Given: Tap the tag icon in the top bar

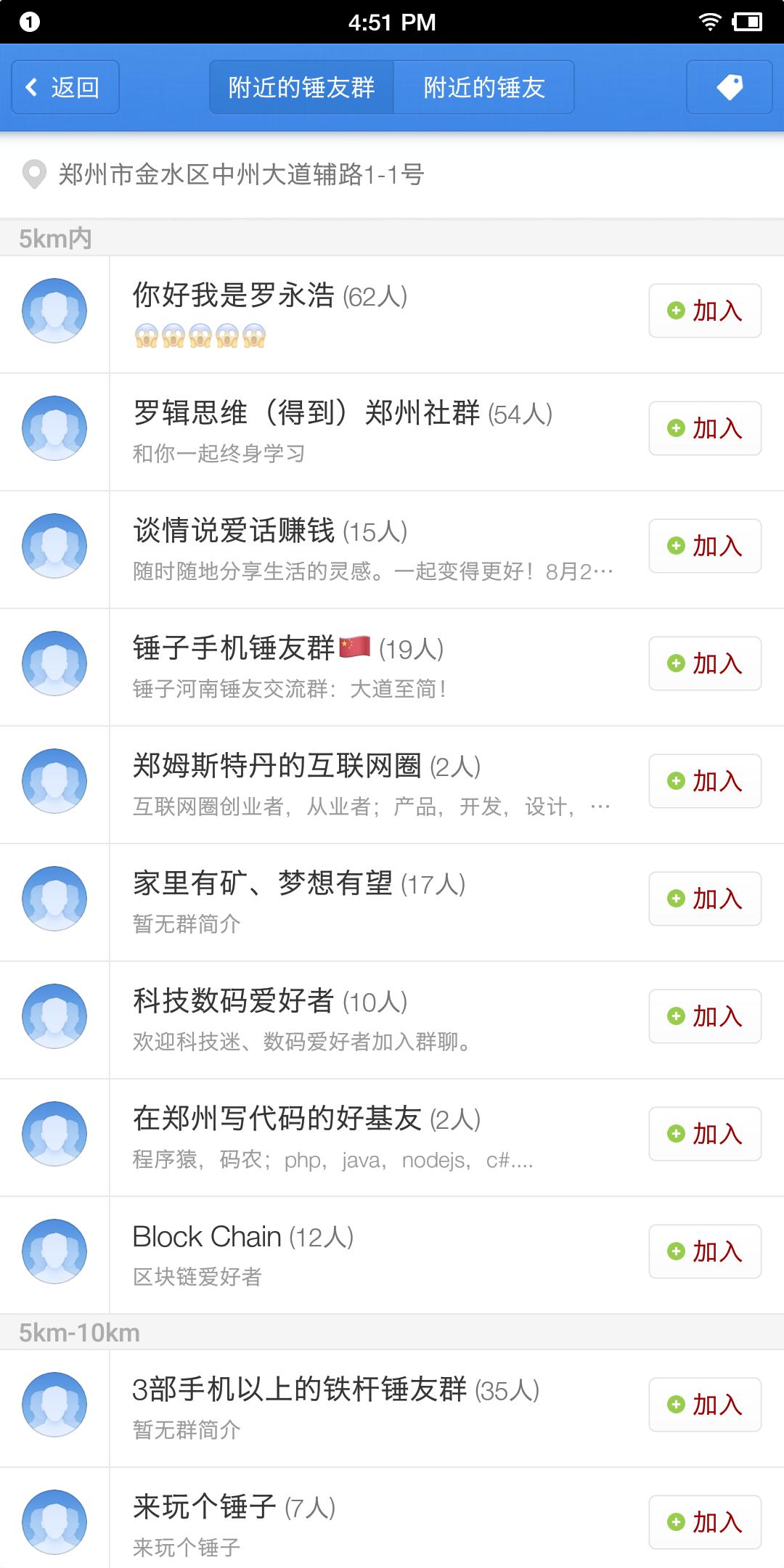Looking at the screenshot, I should 729,86.
